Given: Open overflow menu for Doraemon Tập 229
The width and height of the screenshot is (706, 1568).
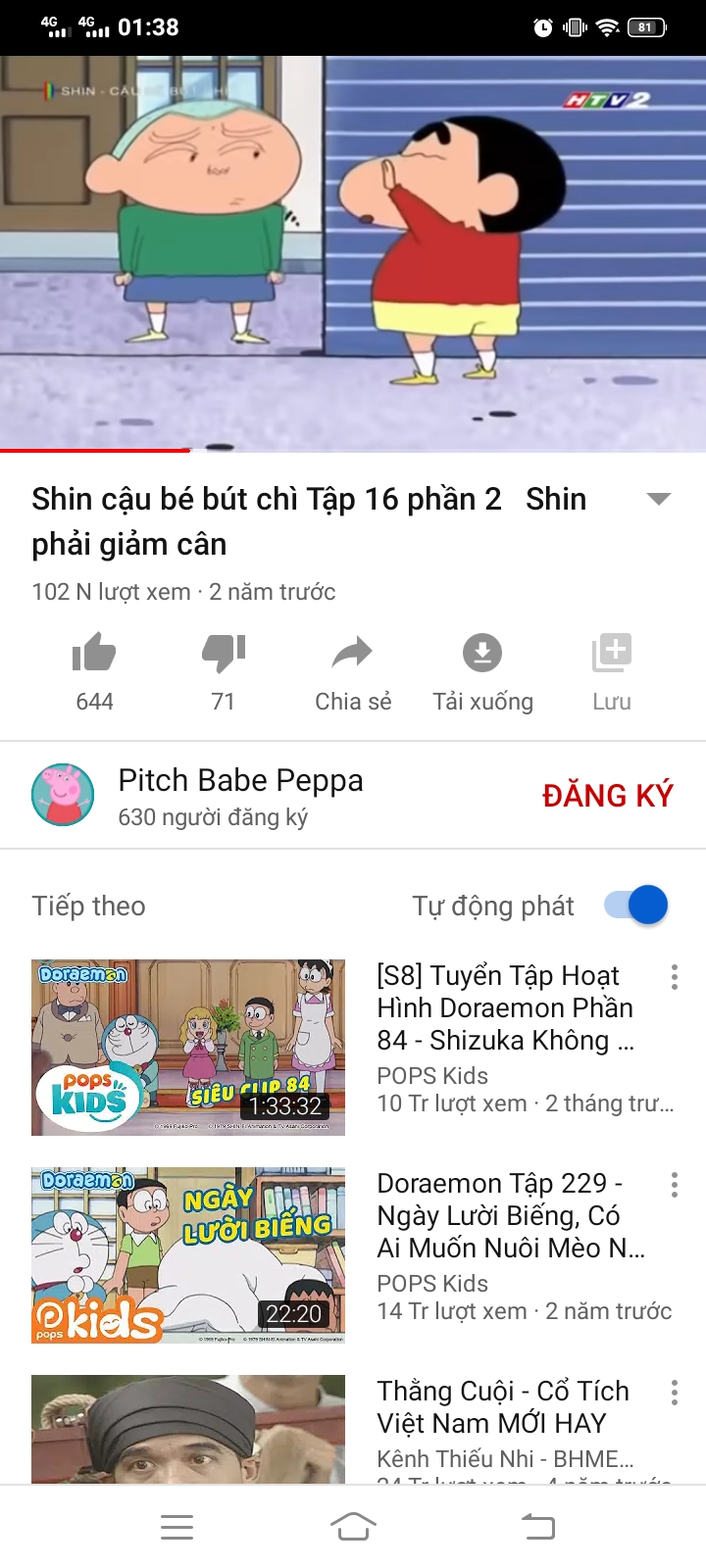Looking at the screenshot, I should click(x=674, y=1185).
